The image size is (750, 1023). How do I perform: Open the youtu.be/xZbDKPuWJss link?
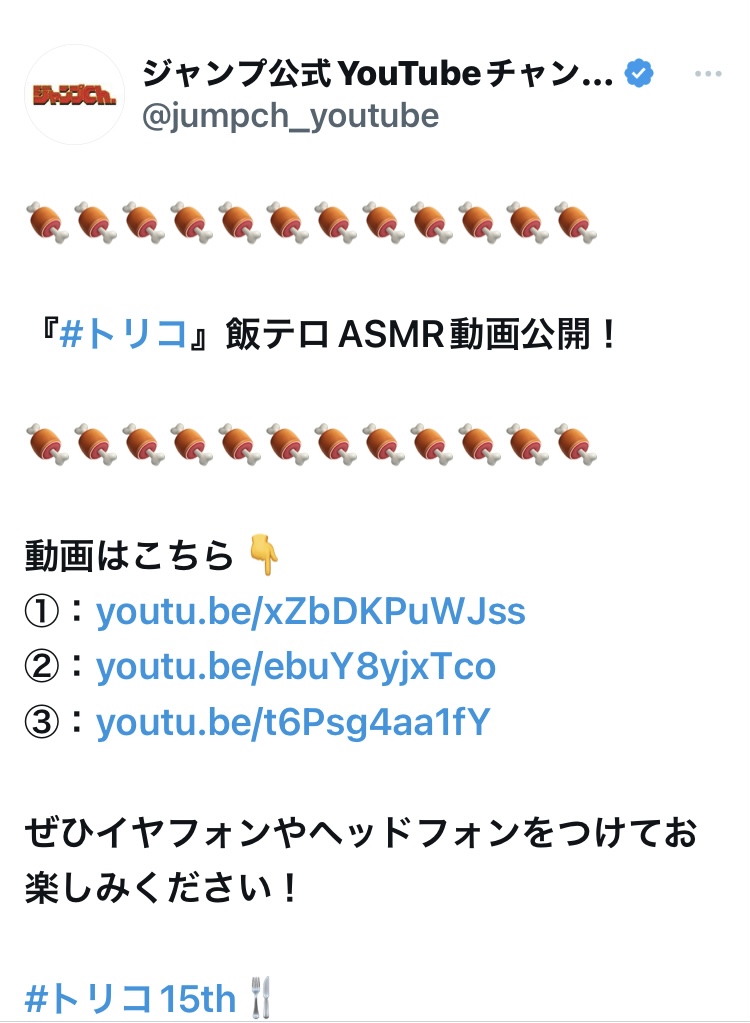tap(310, 611)
